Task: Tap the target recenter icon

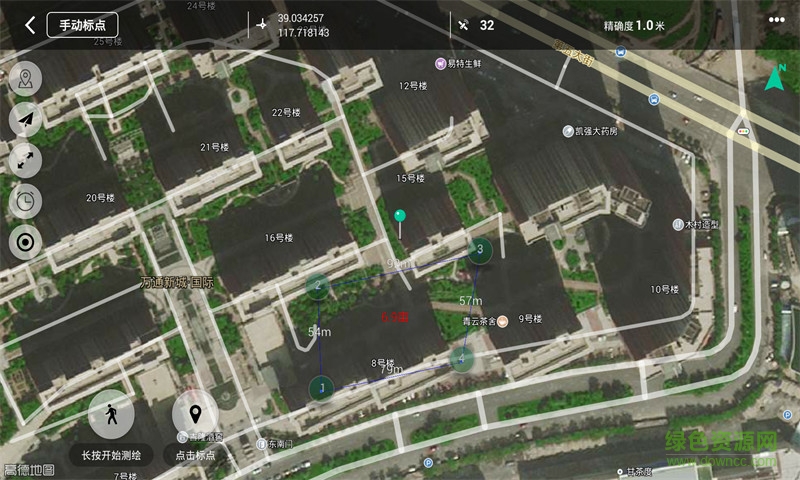Action: (x=25, y=241)
